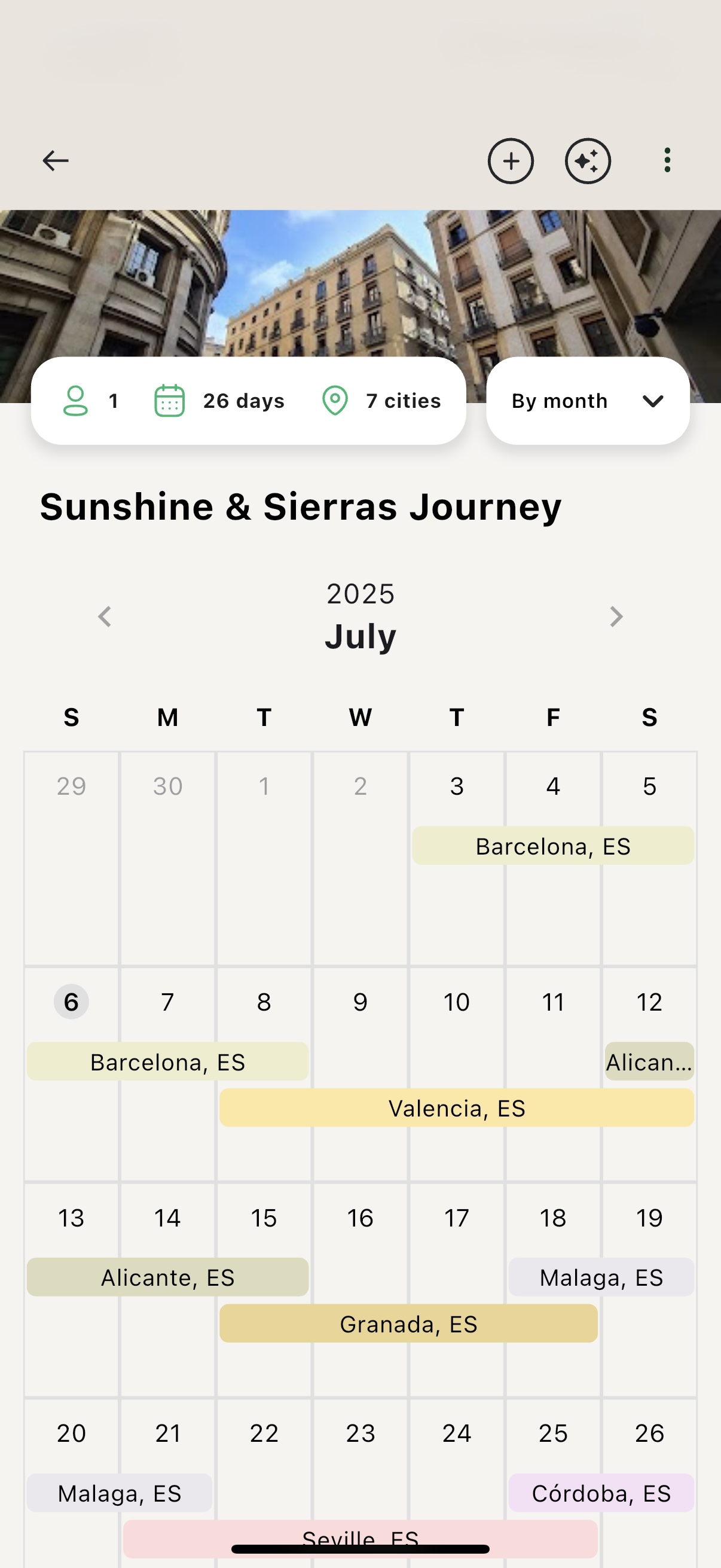
Task: Click the traveler count person icon
Action: [x=75, y=401]
